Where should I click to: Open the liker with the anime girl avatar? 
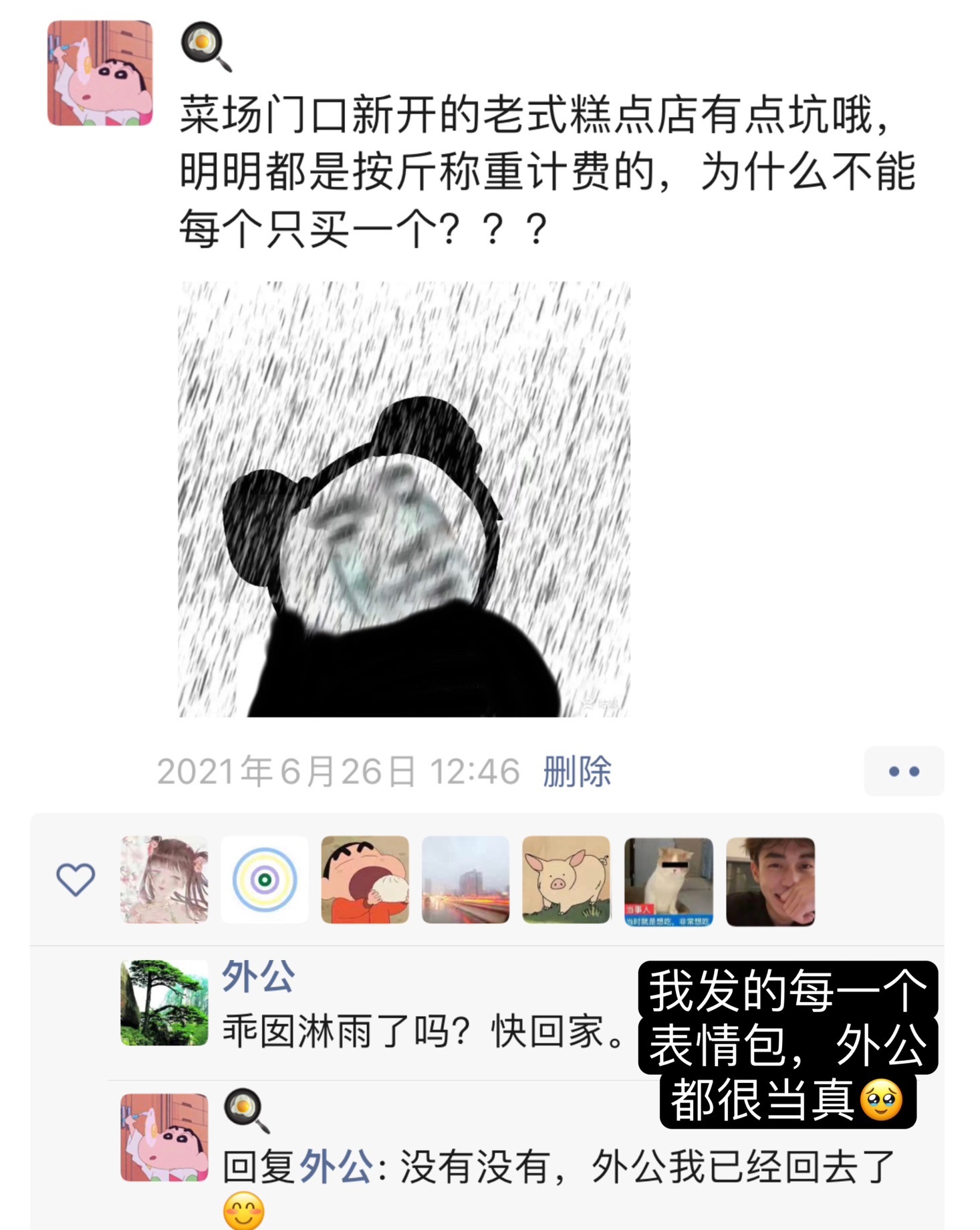tap(164, 880)
